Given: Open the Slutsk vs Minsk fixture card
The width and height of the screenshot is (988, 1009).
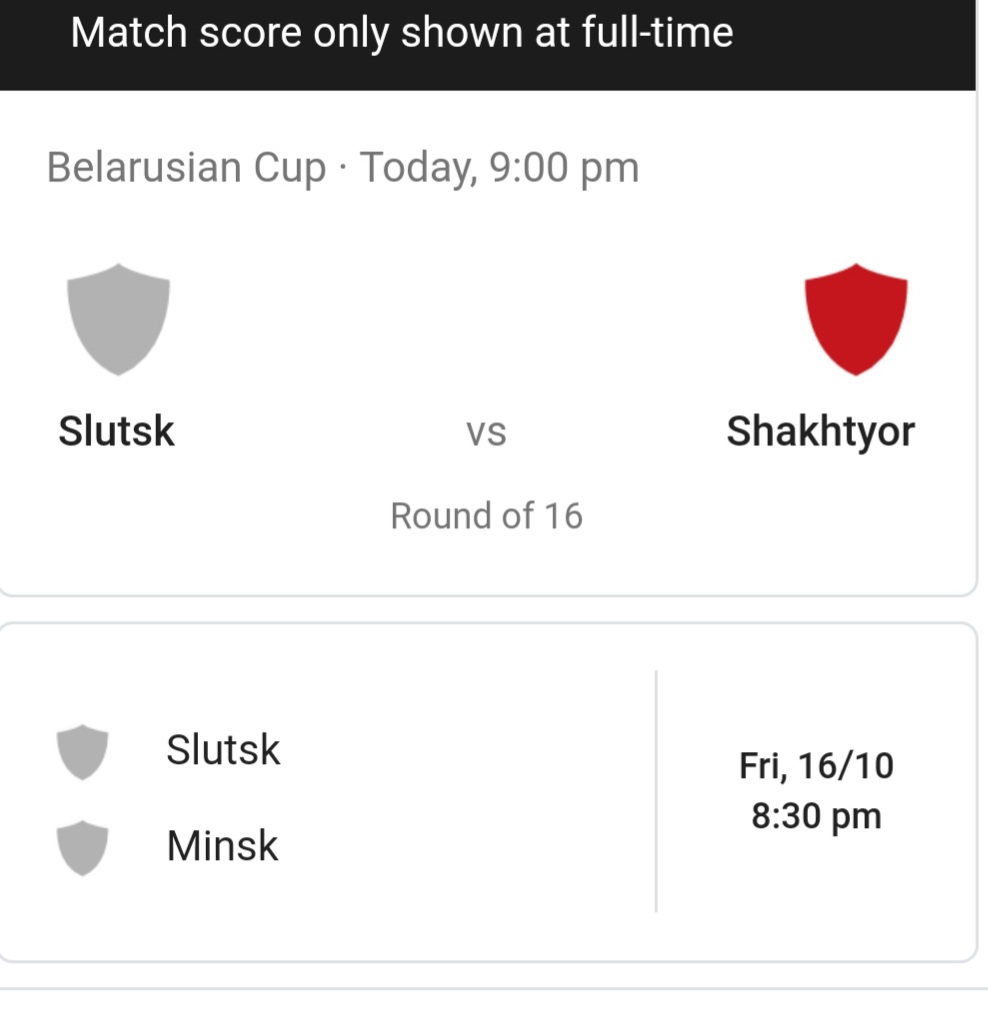Looking at the screenshot, I should coord(487,792).
